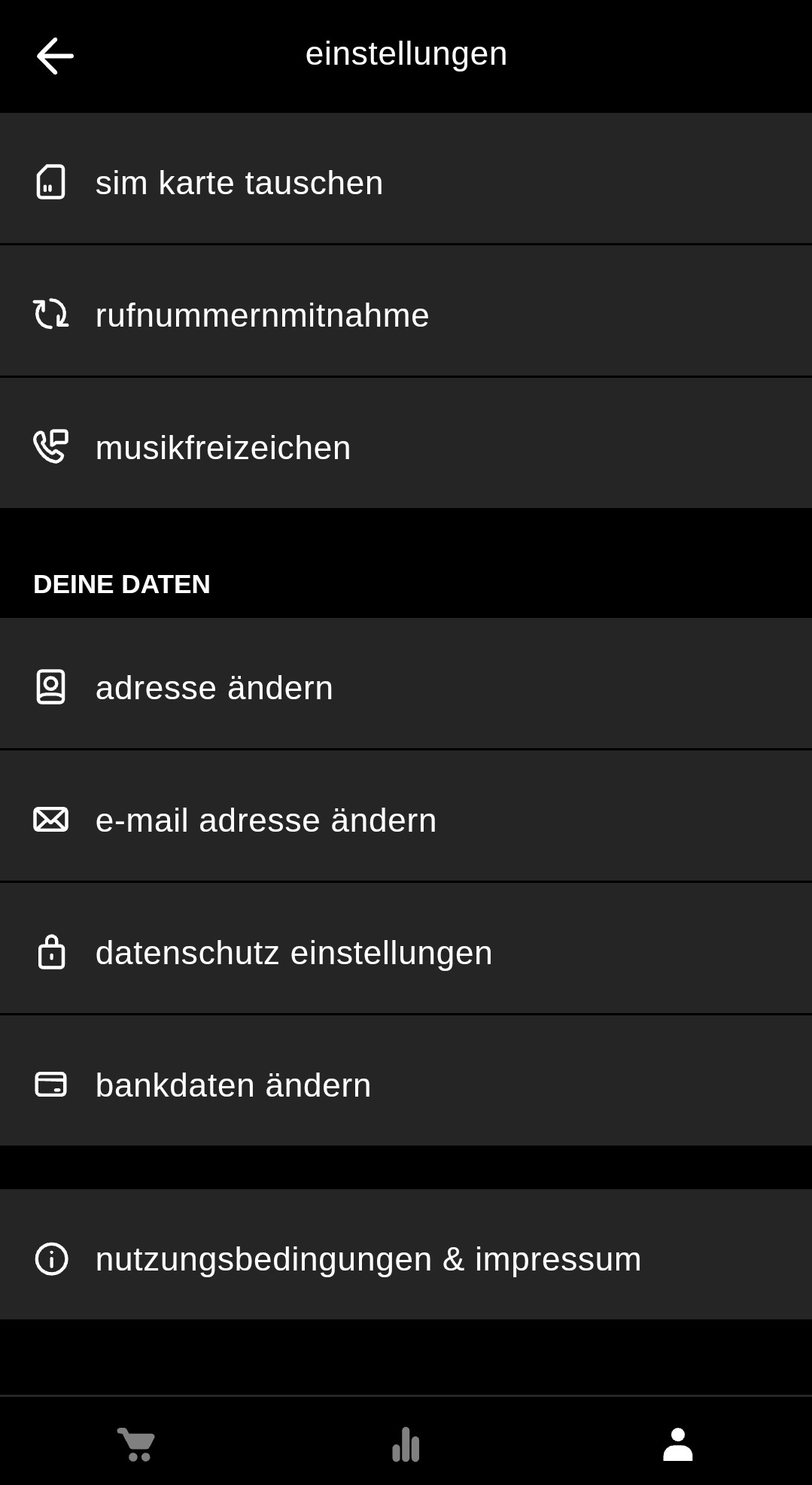Open adresse ändern

(x=406, y=683)
